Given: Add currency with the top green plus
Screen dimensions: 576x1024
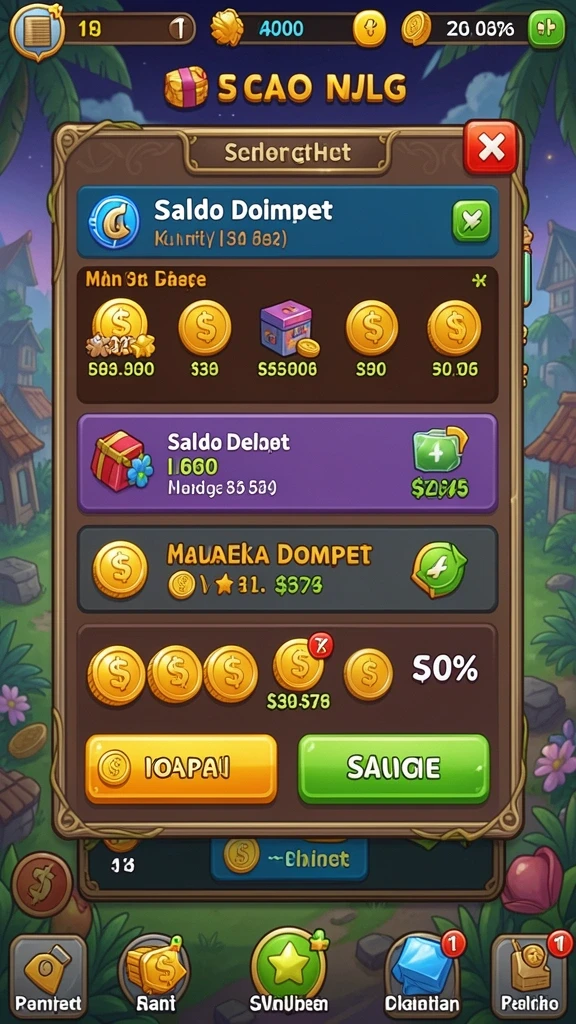Looking at the screenshot, I should (546, 29).
